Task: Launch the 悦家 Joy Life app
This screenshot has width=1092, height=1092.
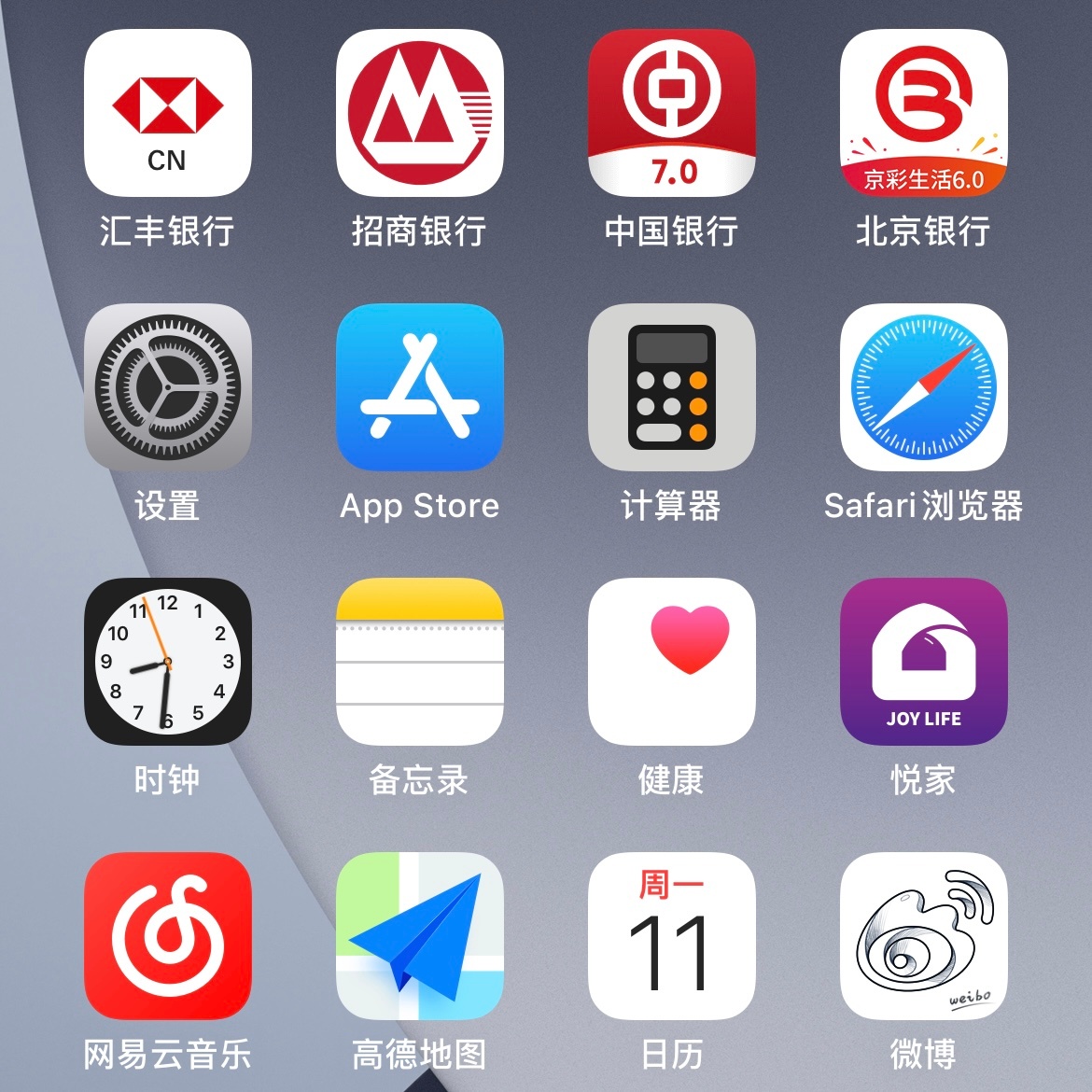Action: point(924,661)
